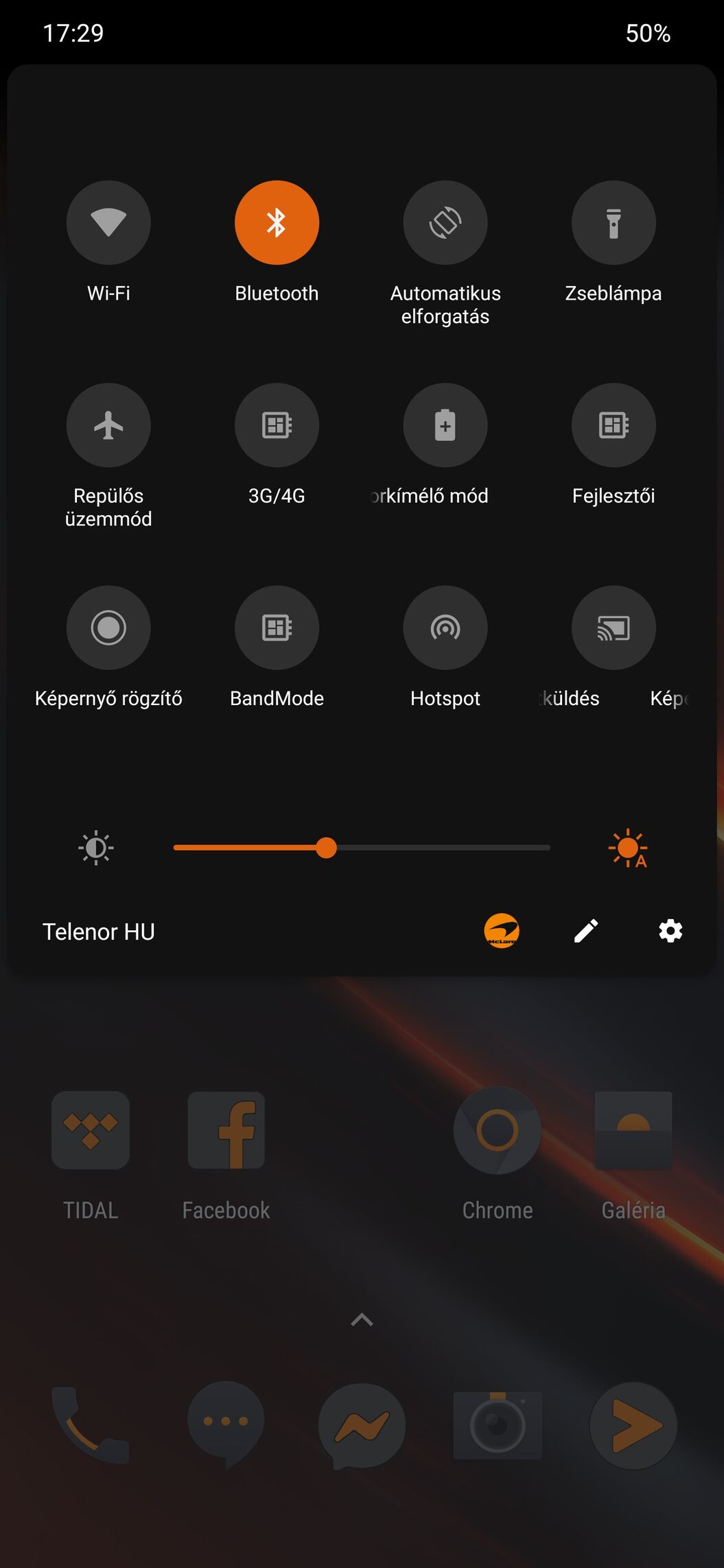Disable the Bluetooth tile
The width and height of the screenshot is (724, 1568).
click(277, 222)
